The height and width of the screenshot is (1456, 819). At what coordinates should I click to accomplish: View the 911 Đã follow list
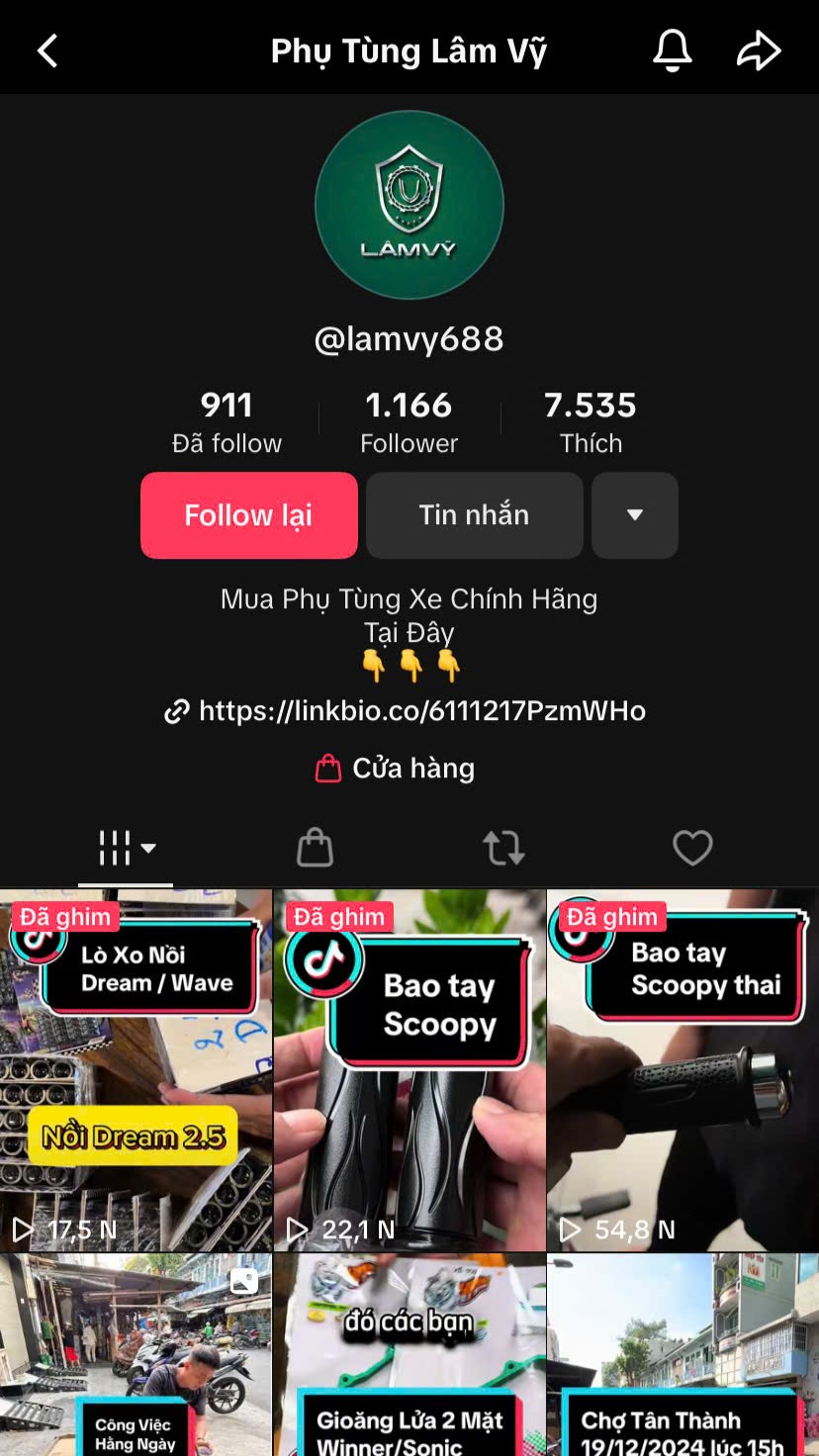pyautogui.click(x=227, y=422)
